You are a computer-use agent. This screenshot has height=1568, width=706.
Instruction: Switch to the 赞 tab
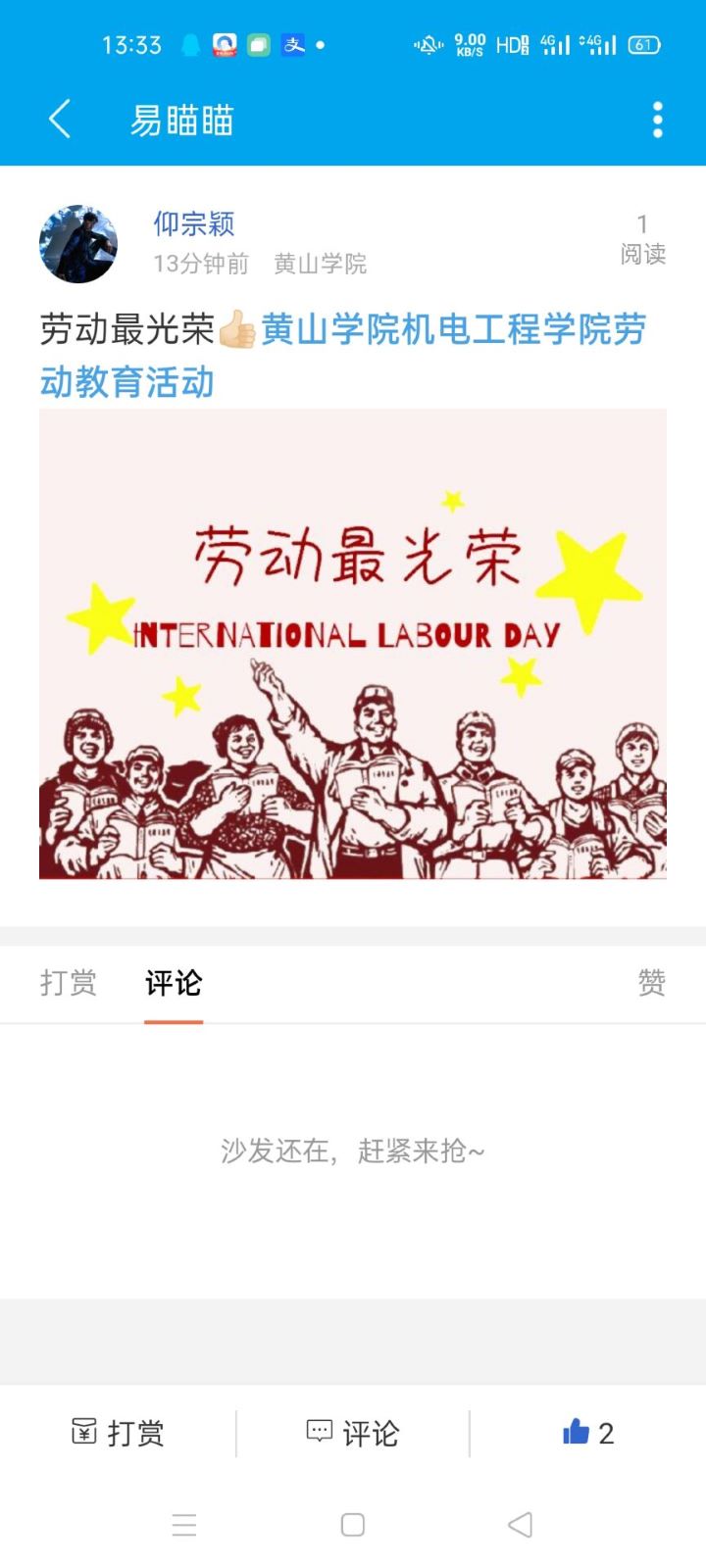click(651, 982)
